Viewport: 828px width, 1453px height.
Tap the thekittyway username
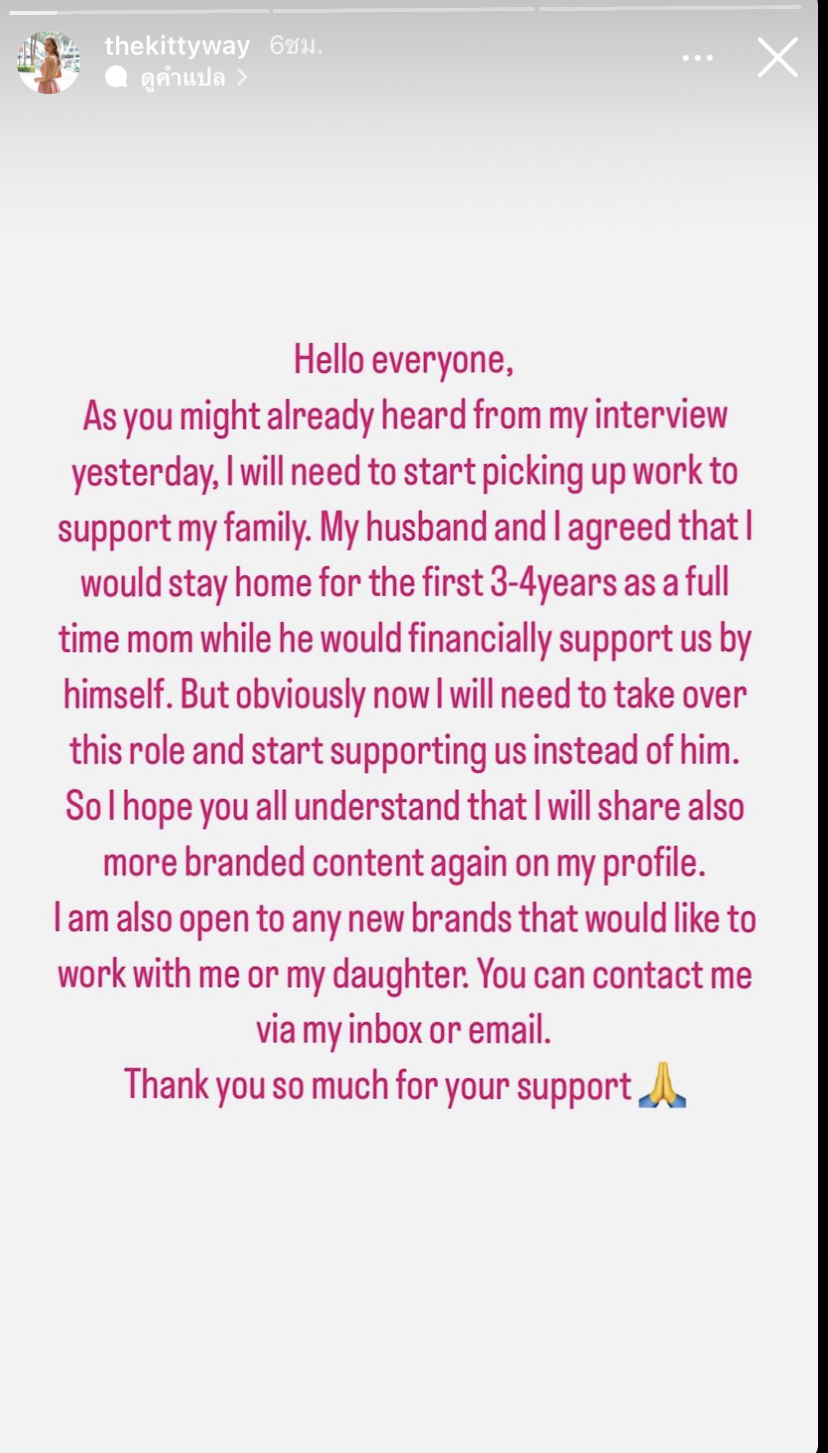(x=177, y=46)
